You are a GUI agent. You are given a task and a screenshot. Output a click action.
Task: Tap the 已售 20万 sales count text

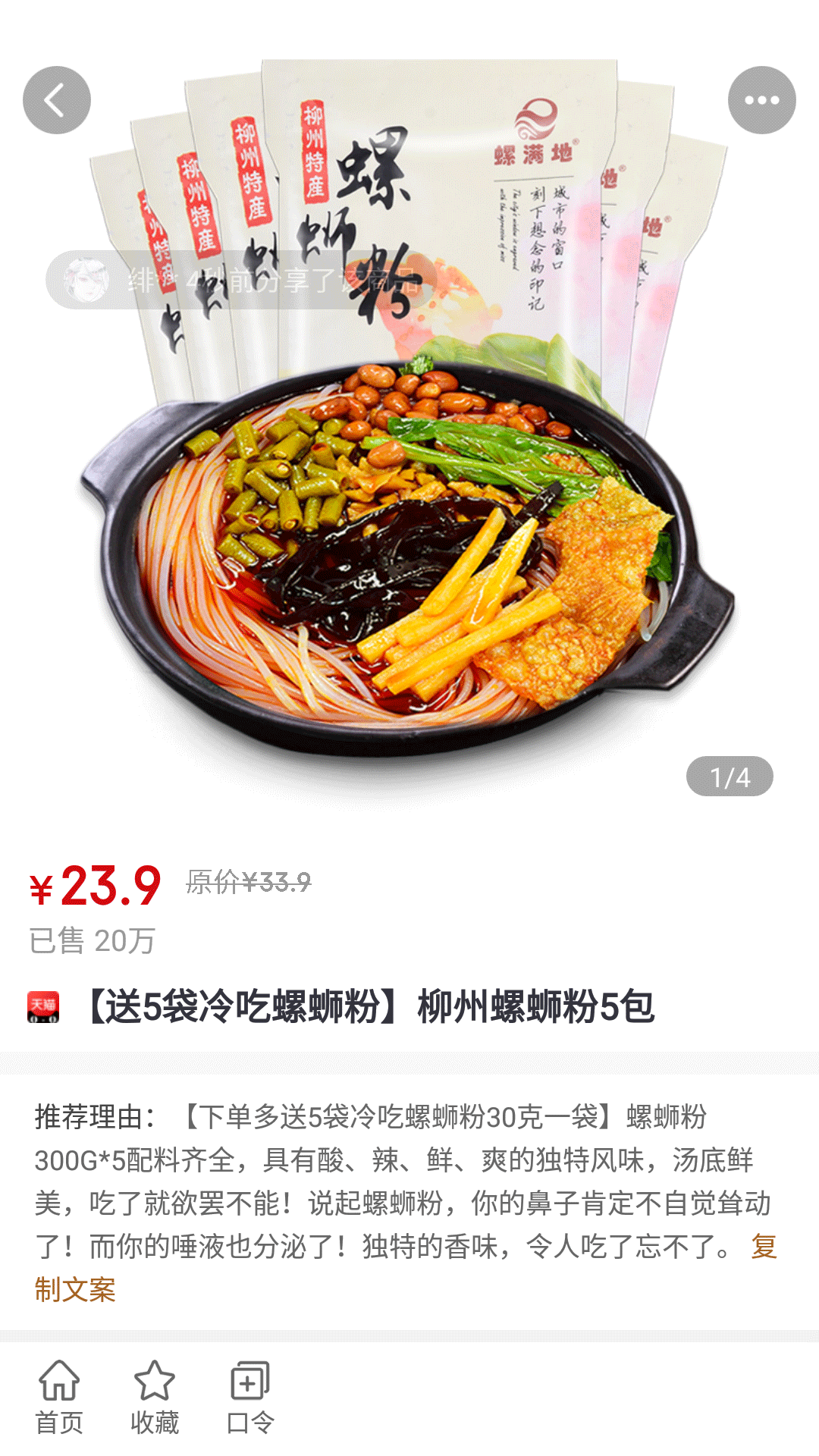(x=91, y=940)
